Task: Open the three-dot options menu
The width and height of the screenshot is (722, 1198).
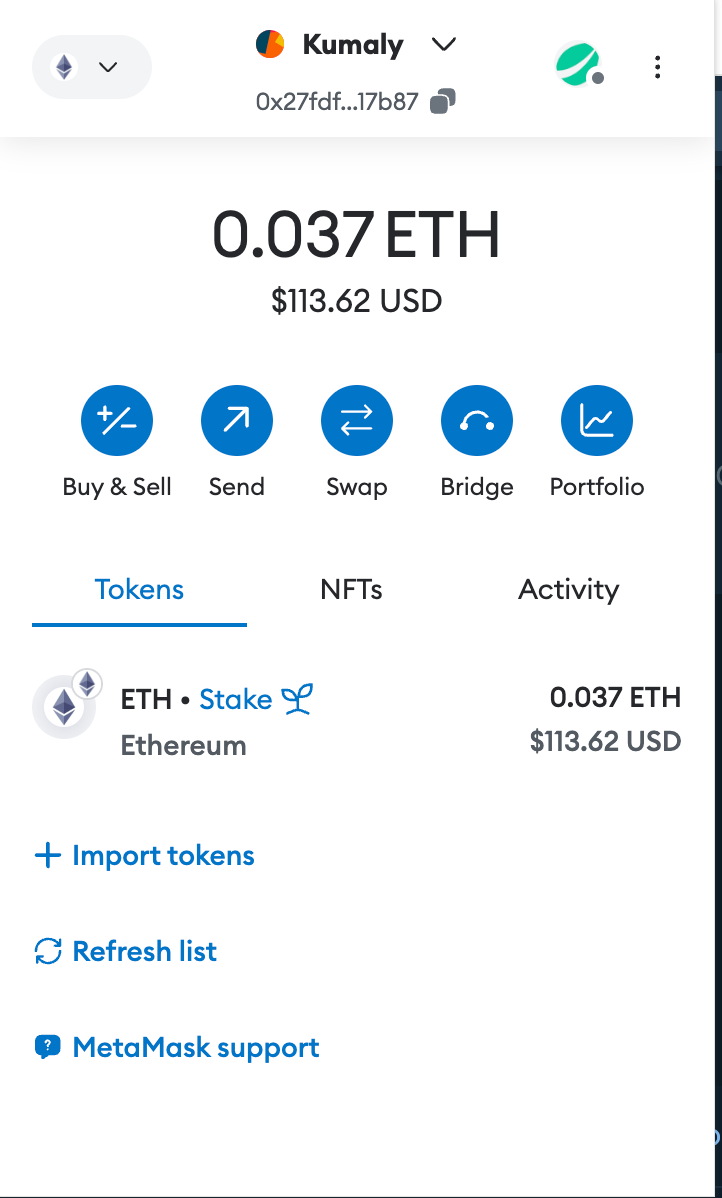Action: click(x=657, y=66)
